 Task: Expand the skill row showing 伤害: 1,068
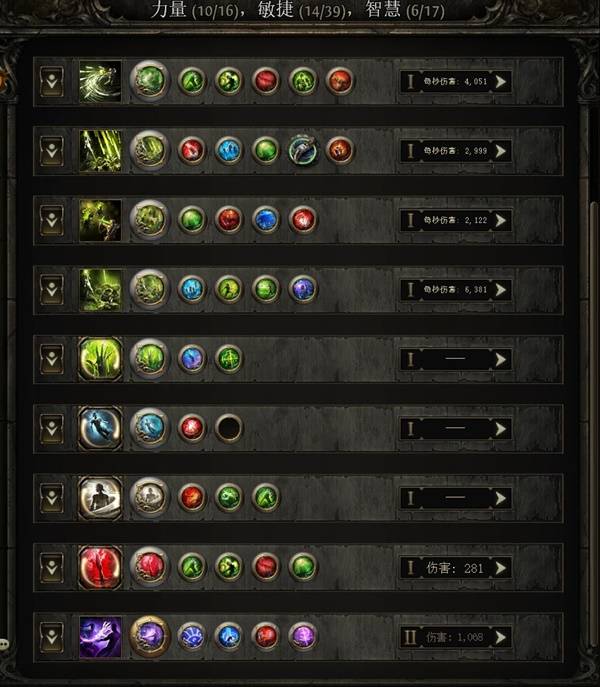click(x=52, y=637)
